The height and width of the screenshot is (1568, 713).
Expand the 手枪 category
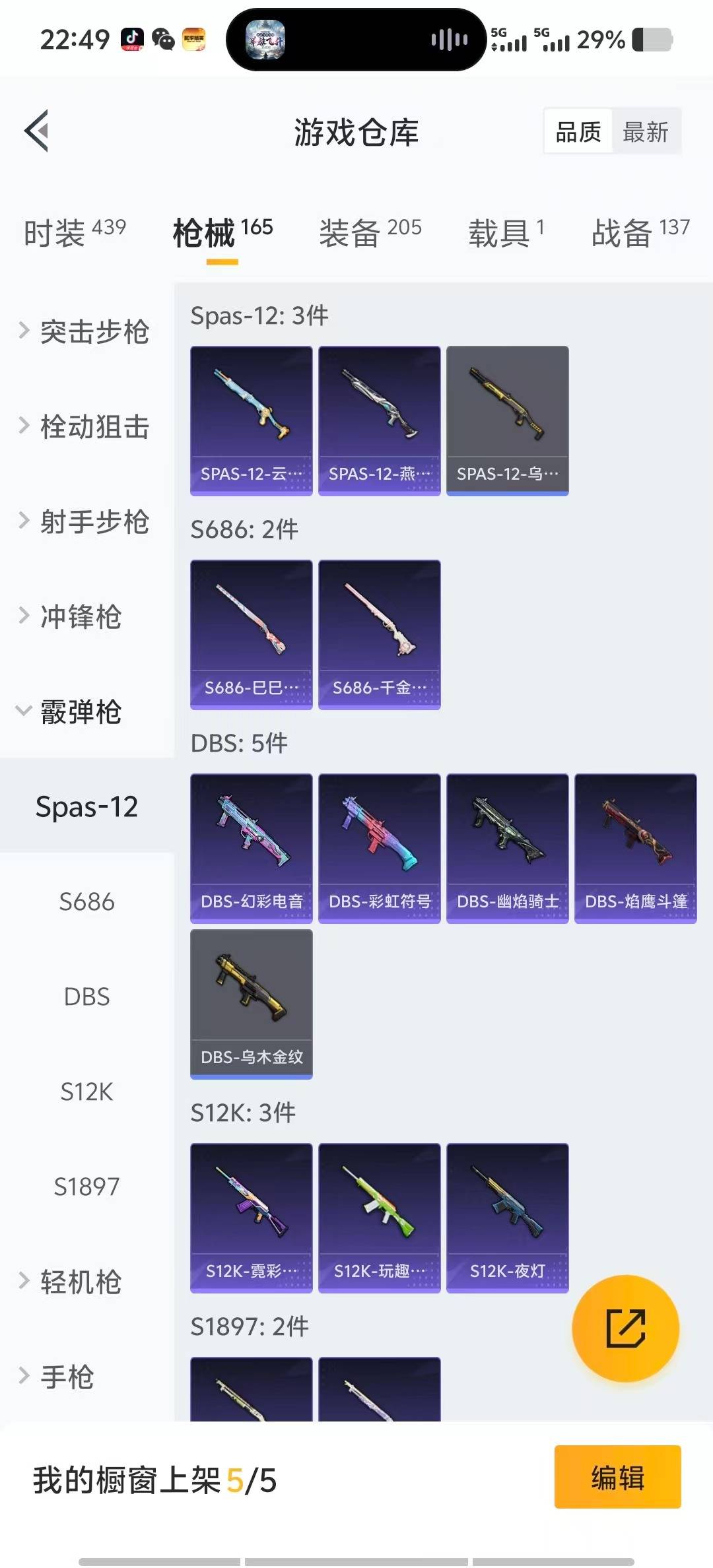pos(69,1376)
